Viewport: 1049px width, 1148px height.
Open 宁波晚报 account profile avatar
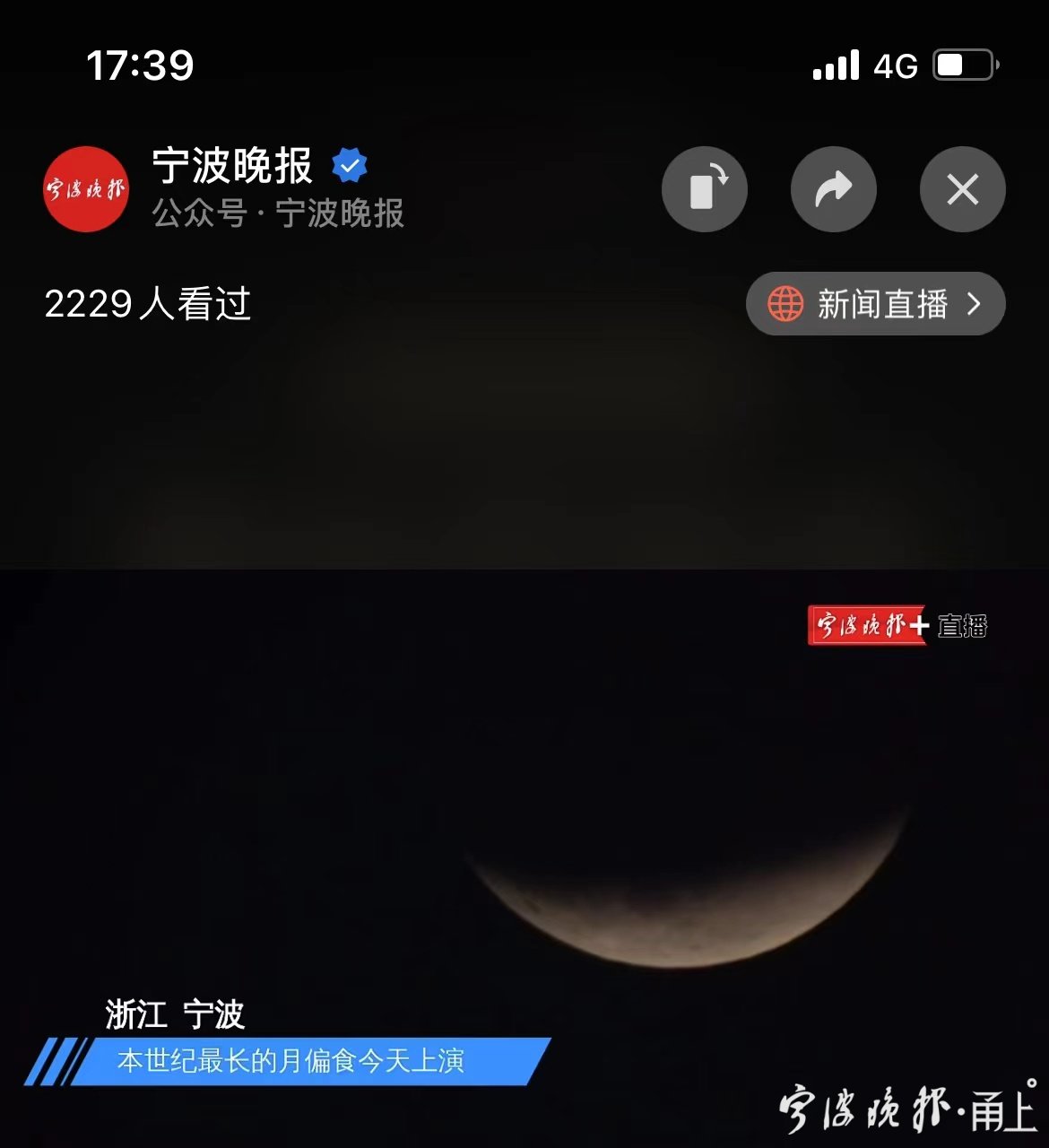tap(86, 189)
